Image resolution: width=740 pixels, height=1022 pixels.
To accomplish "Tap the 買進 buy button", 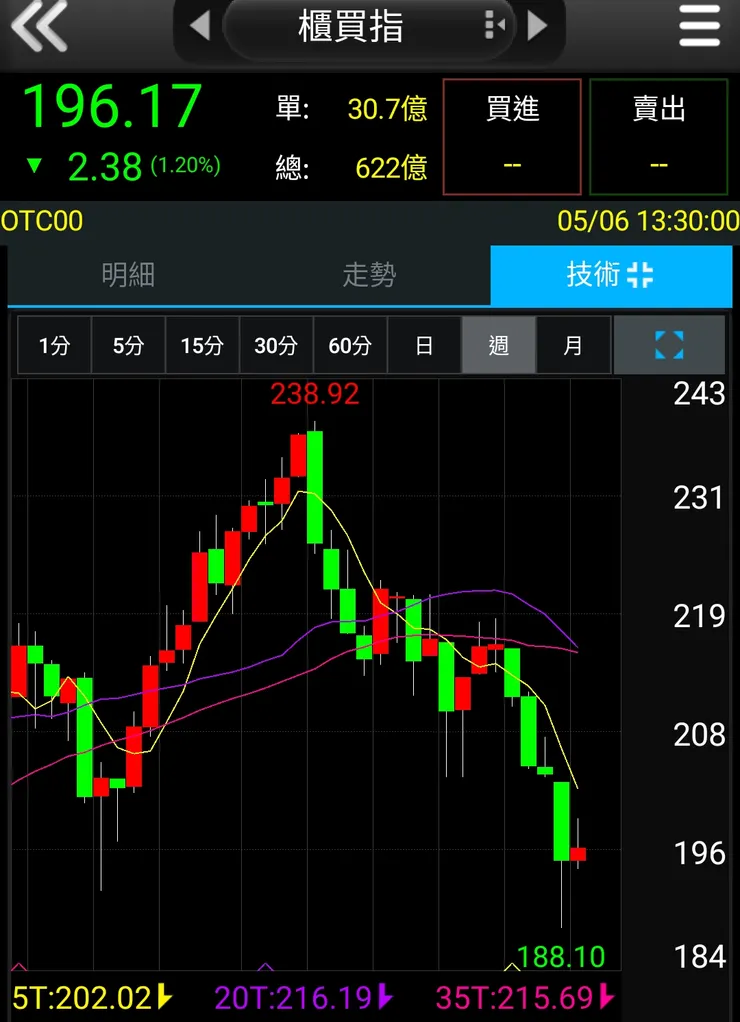I will (512, 137).
